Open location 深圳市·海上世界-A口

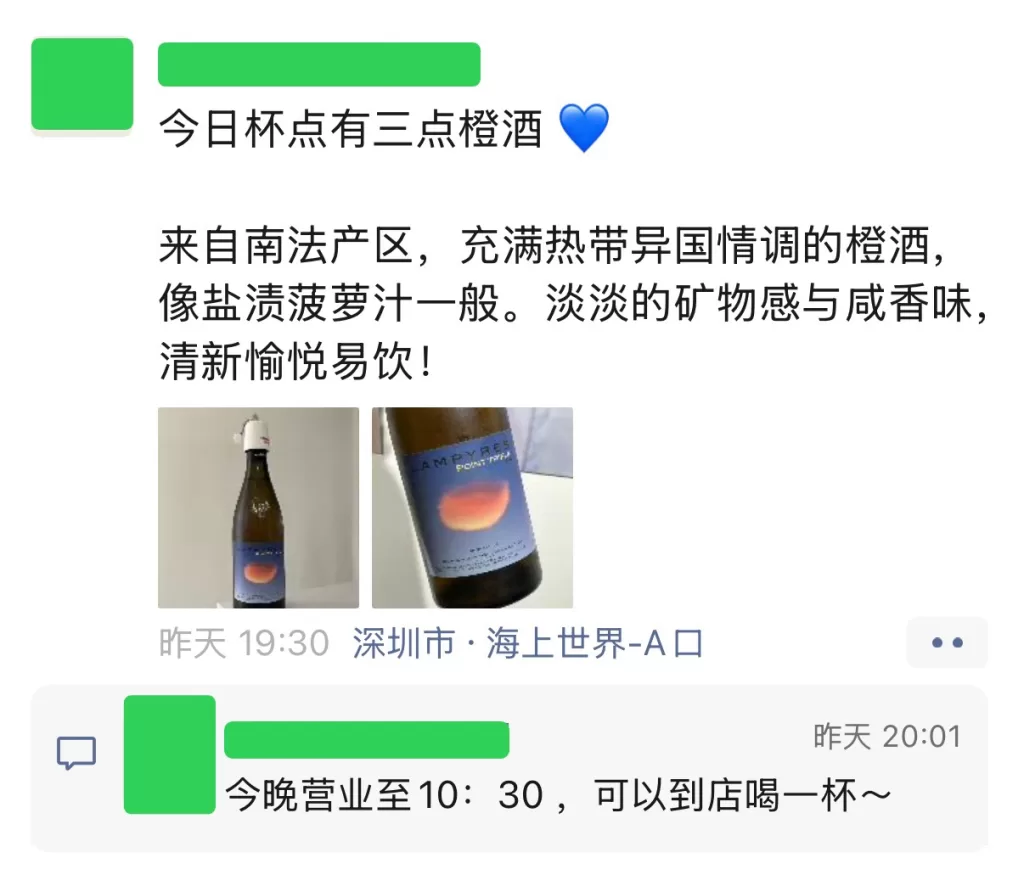point(528,644)
